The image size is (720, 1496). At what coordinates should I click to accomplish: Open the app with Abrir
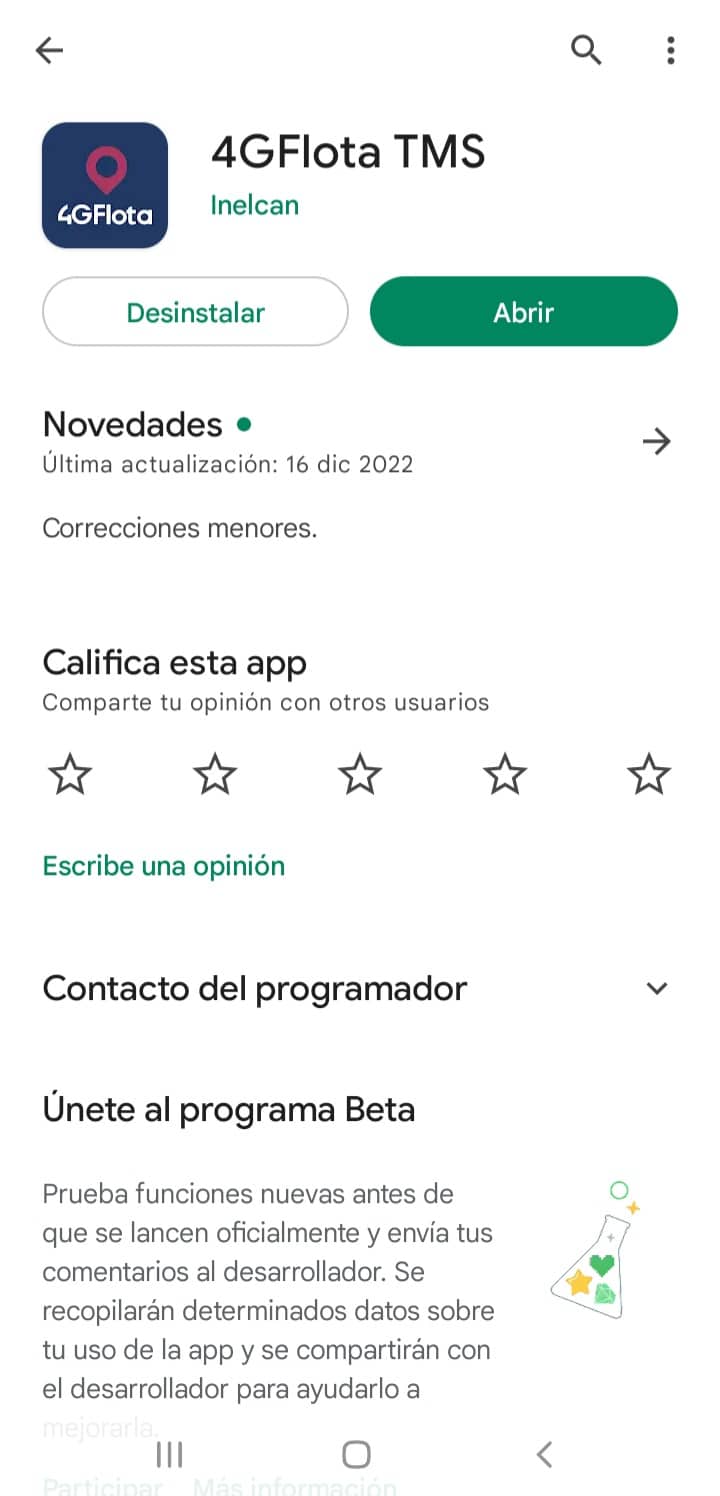523,312
